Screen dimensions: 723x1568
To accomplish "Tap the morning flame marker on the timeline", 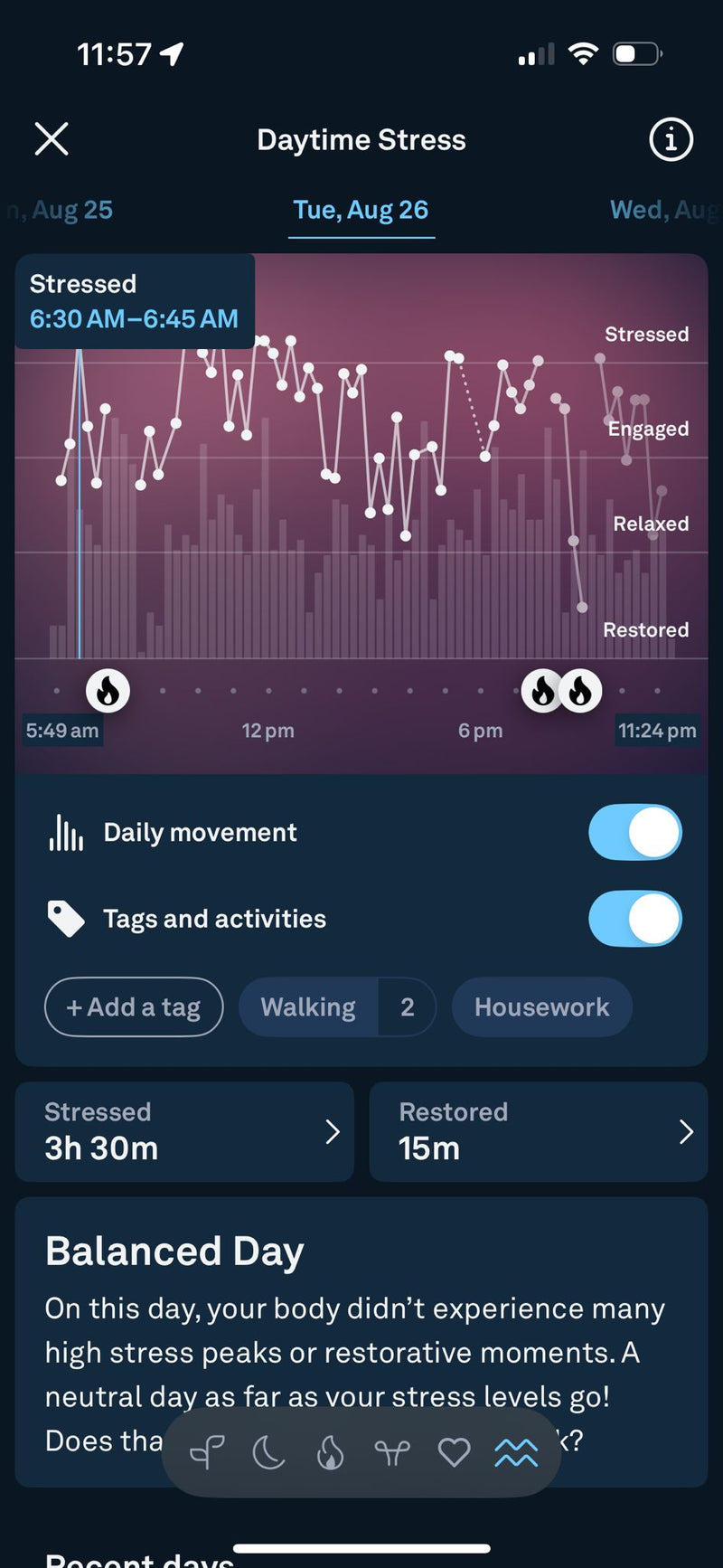I will coord(108,692).
